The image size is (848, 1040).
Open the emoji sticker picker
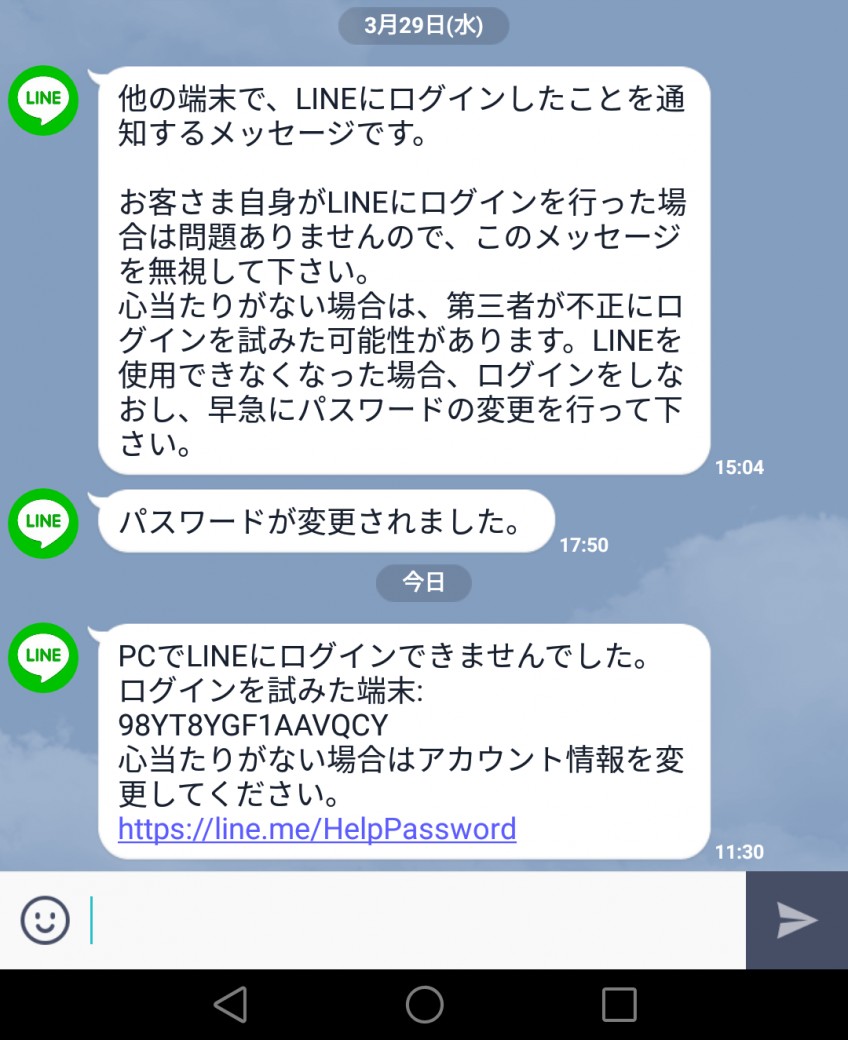pos(46,920)
